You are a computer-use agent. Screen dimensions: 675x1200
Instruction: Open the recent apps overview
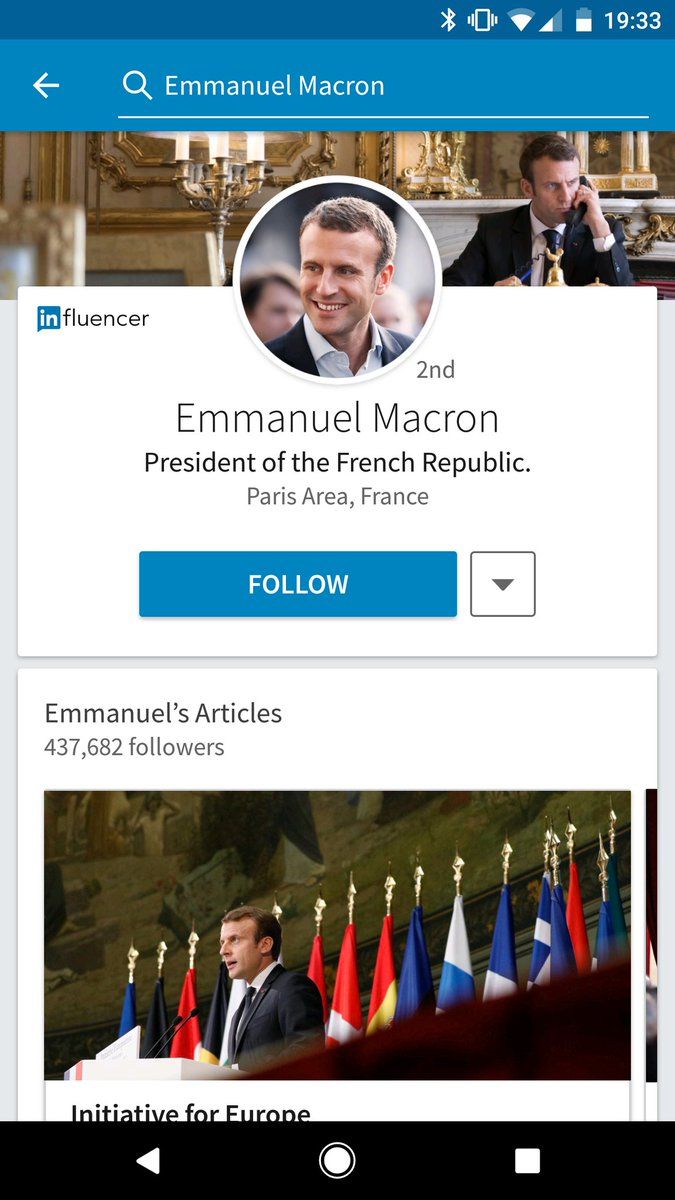coord(527,1160)
